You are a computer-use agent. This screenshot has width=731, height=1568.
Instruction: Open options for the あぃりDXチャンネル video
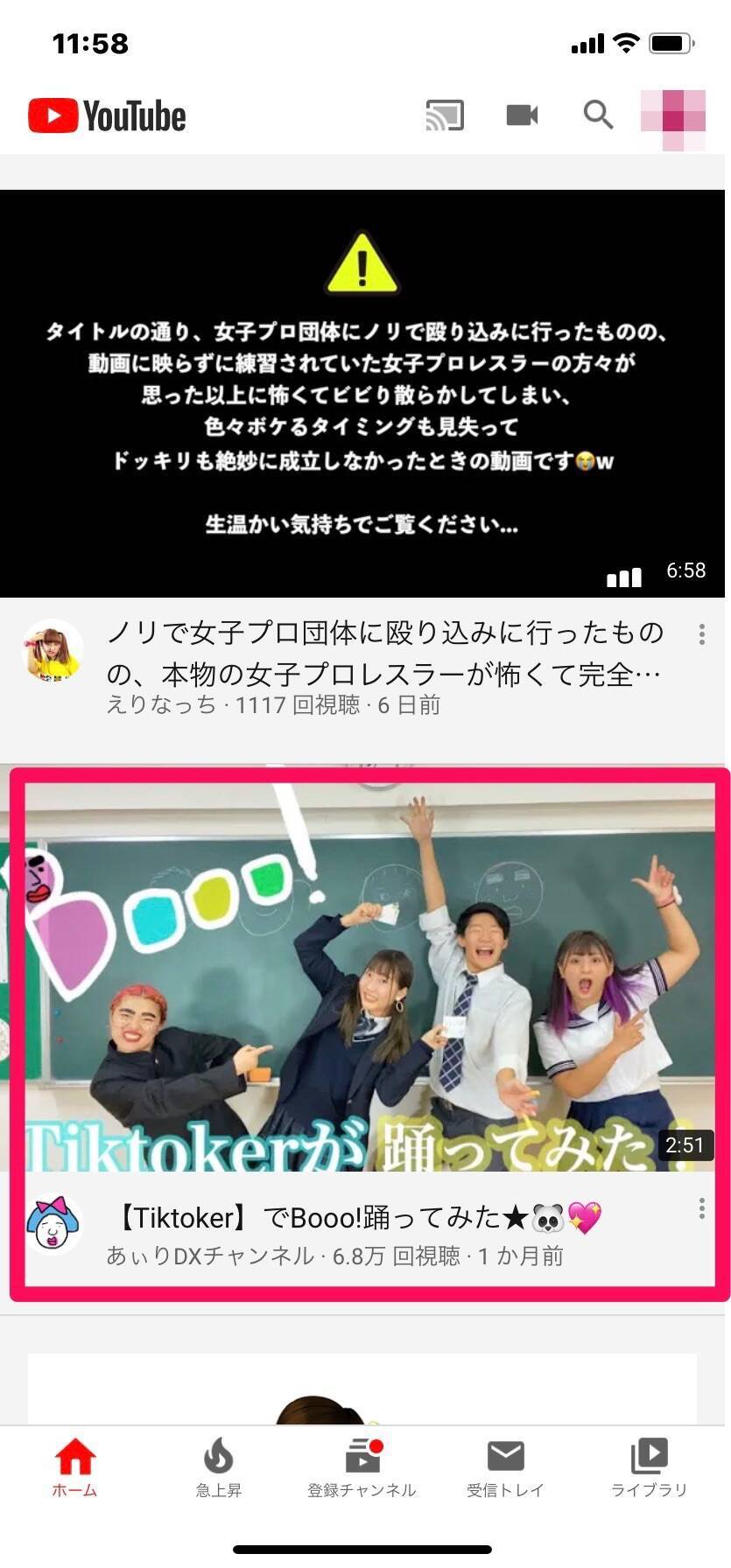tap(701, 1208)
